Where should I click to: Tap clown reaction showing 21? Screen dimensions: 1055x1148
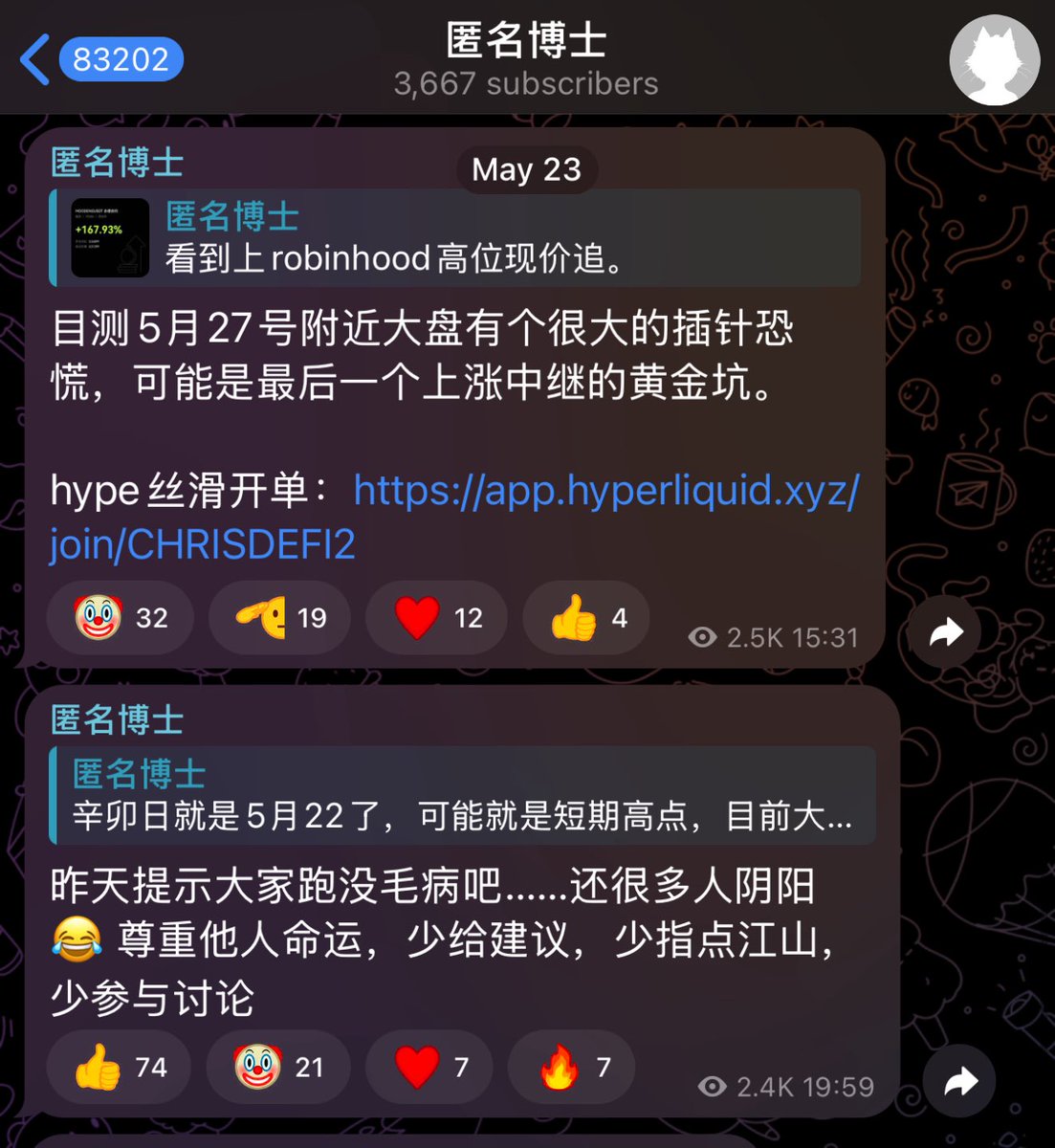click(x=278, y=1067)
